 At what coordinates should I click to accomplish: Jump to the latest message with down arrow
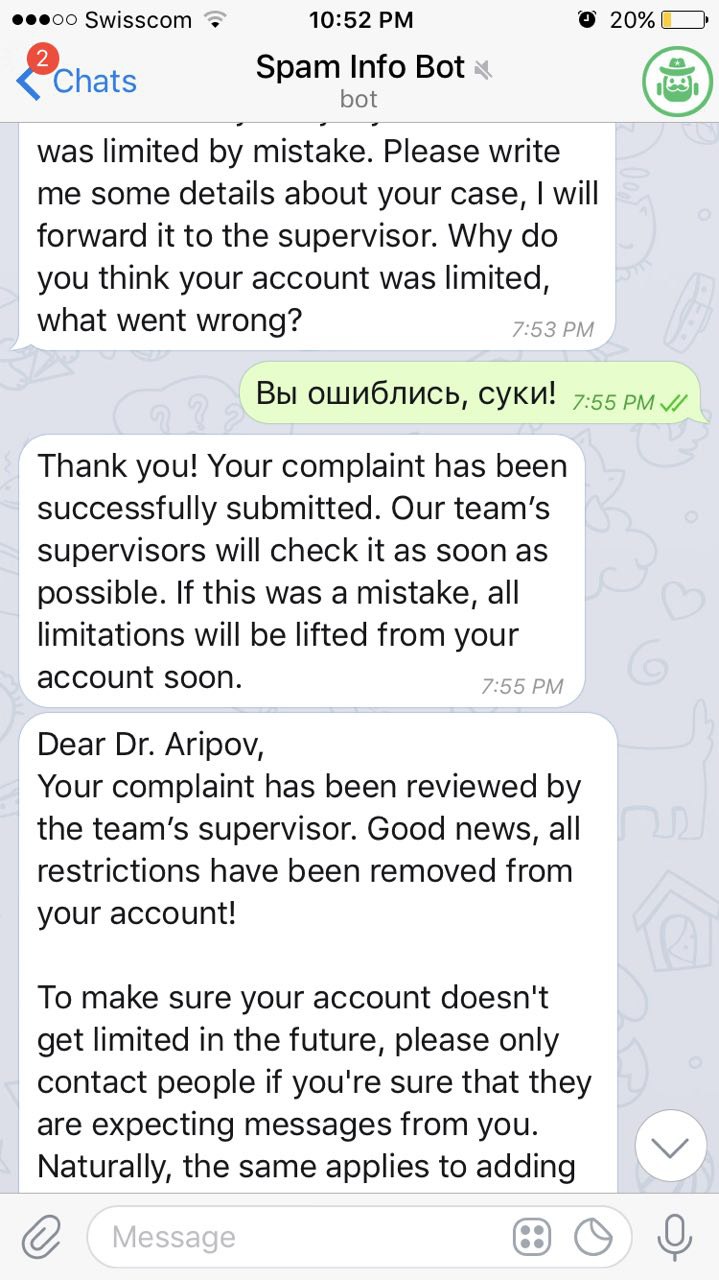[671, 1146]
